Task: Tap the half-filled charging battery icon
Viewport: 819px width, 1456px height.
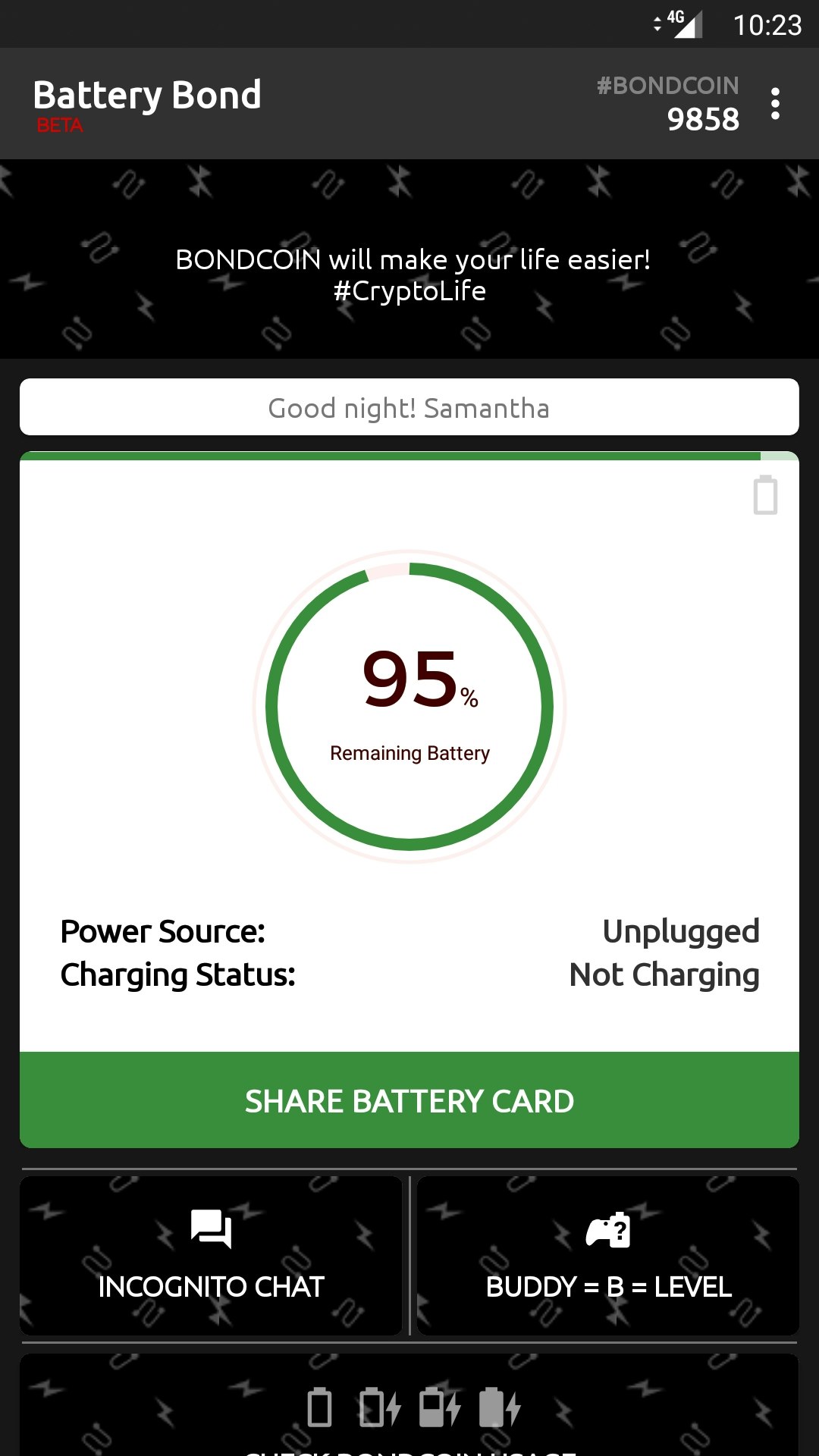Action: tap(440, 1407)
